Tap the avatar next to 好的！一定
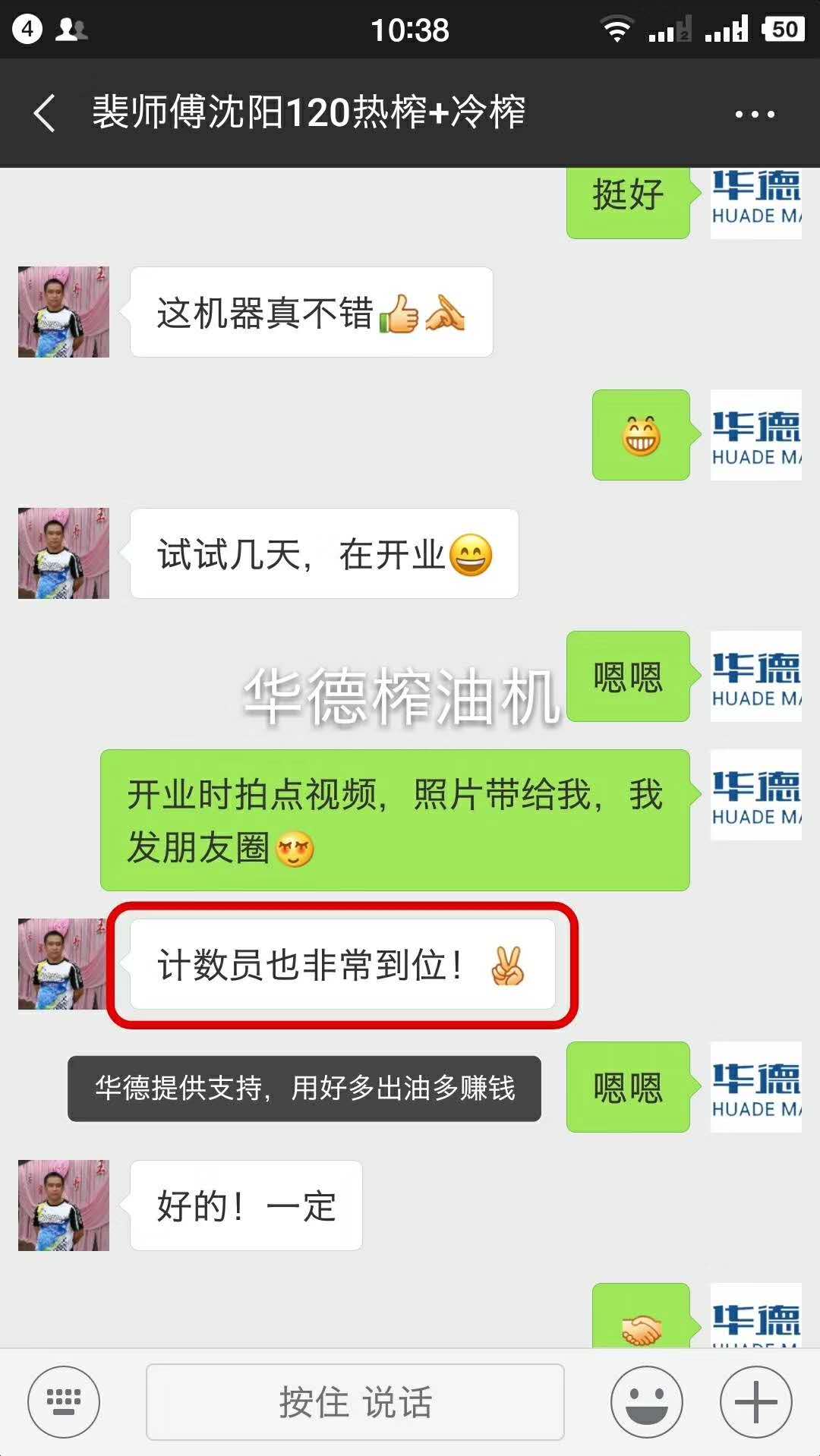820x1456 pixels. click(x=64, y=1205)
